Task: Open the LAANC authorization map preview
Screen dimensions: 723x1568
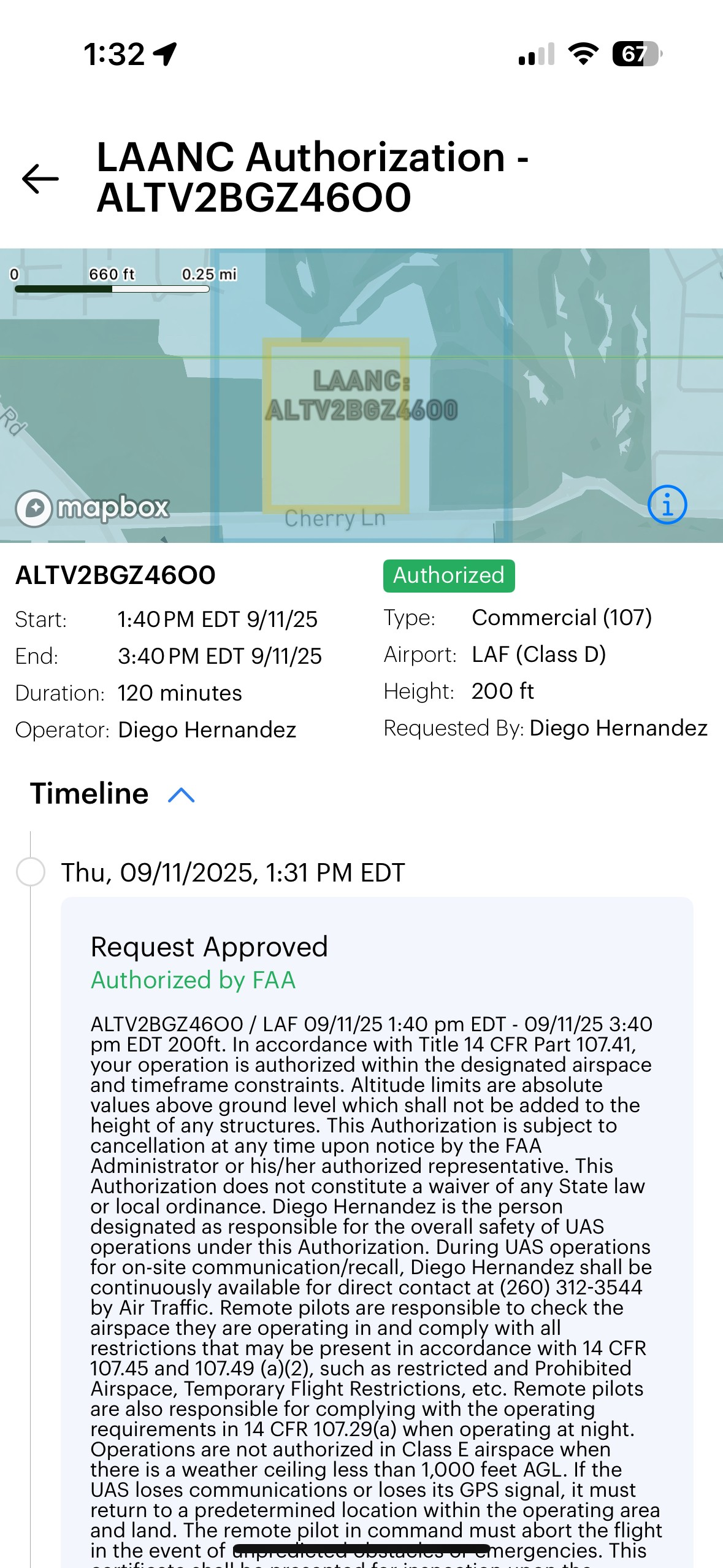Action: (x=361, y=395)
